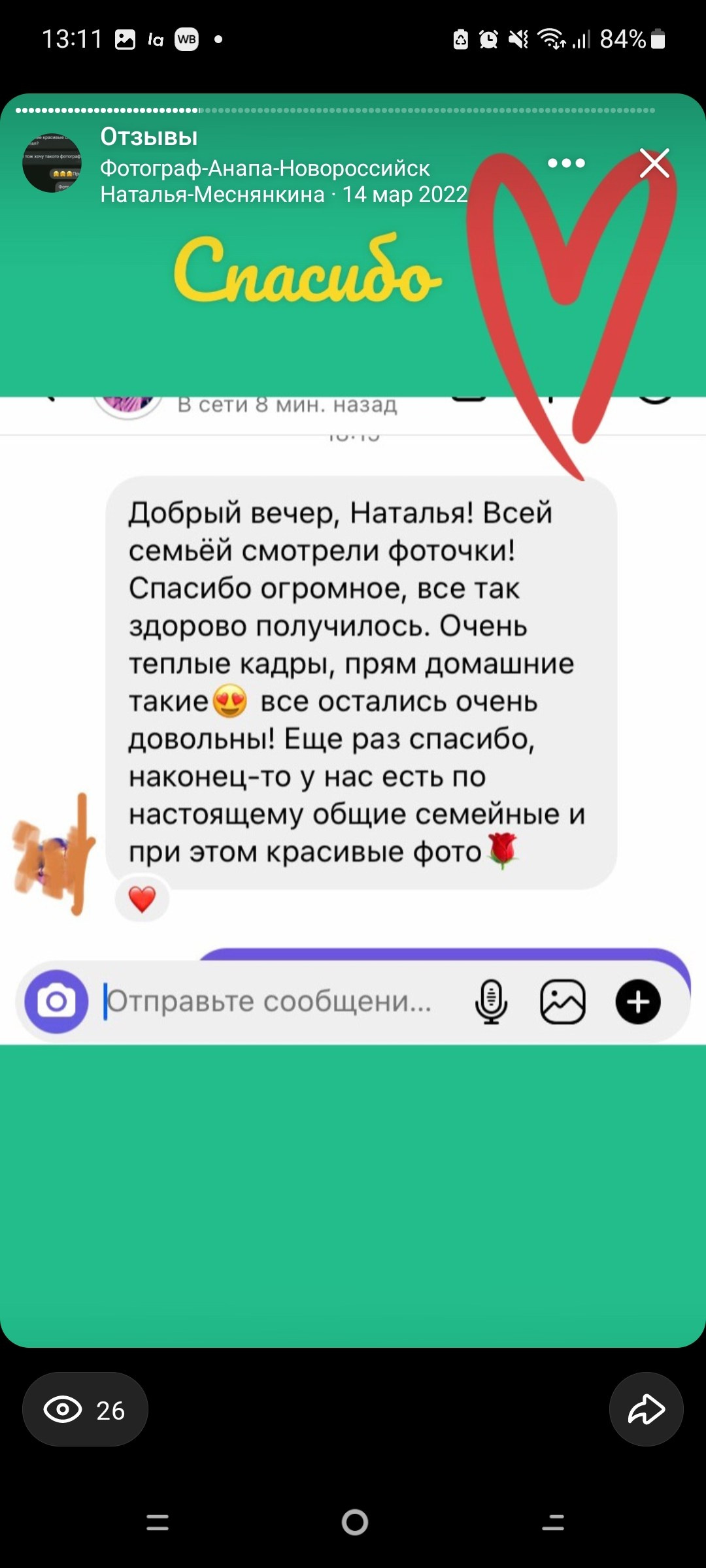The image size is (706, 1568).
Task: Tap Наталья-Меснянкина author name
Action: tap(209, 194)
